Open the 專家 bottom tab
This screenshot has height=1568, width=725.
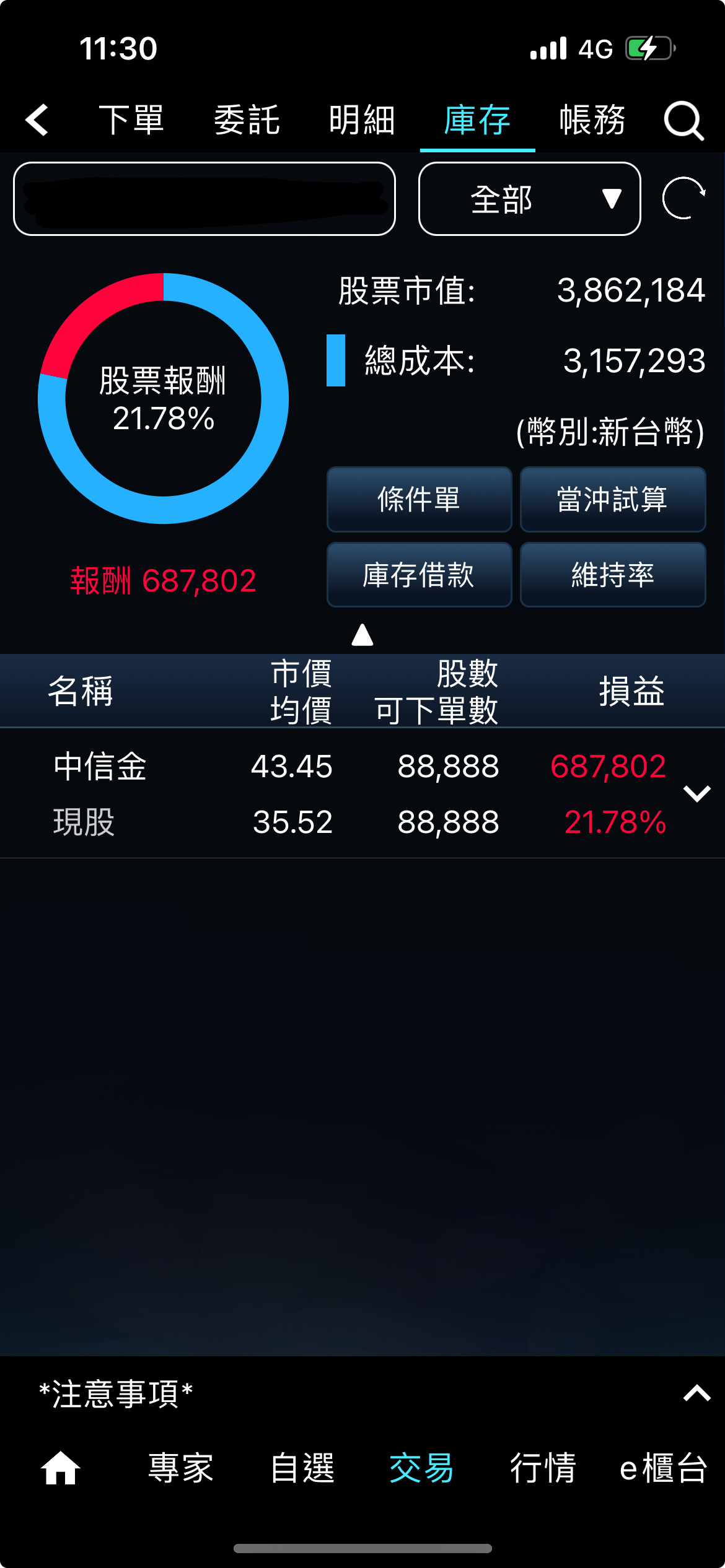coord(181,1468)
